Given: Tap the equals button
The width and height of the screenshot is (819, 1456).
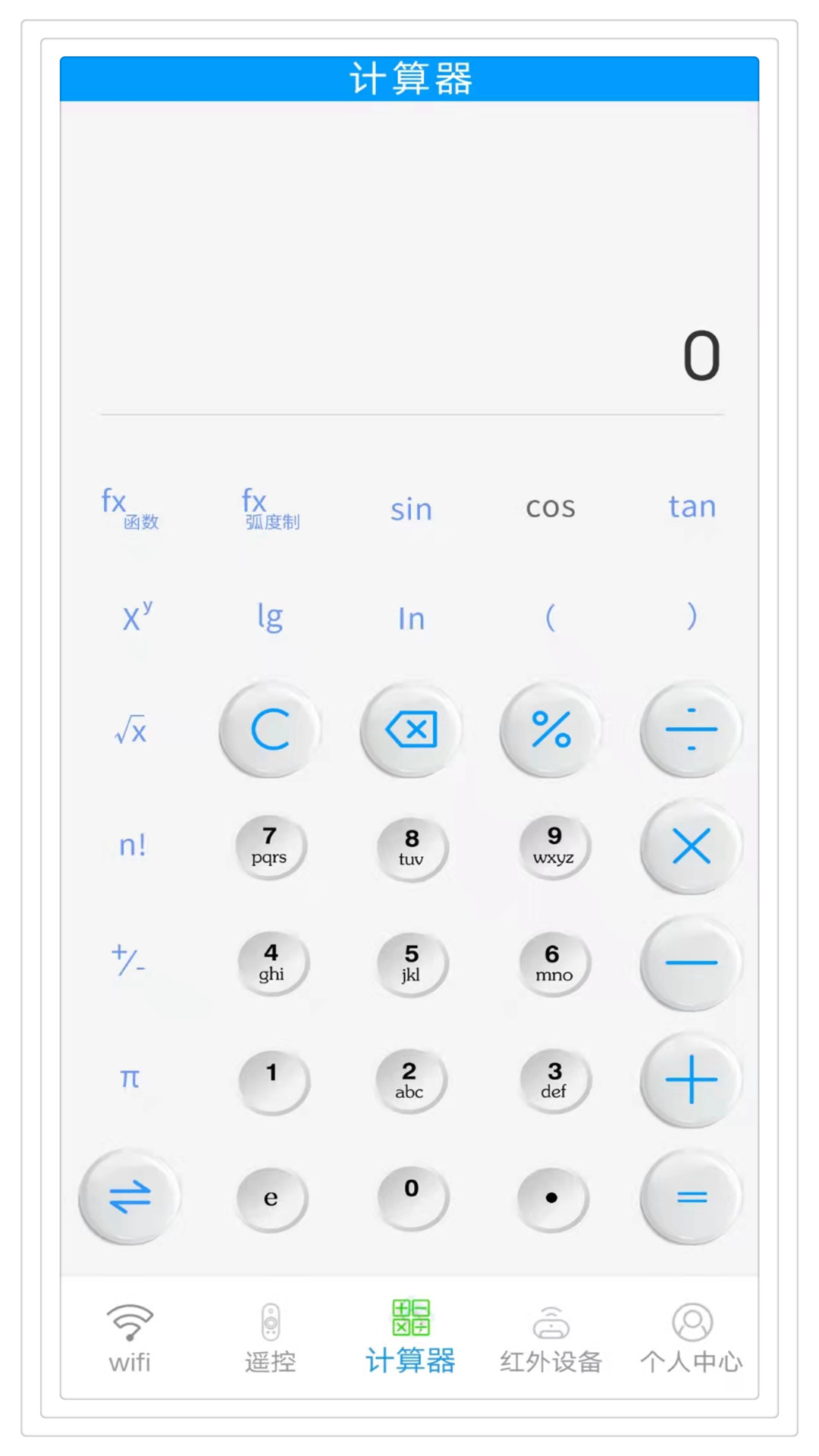Looking at the screenshot, I should click(x=691, y=1197).
